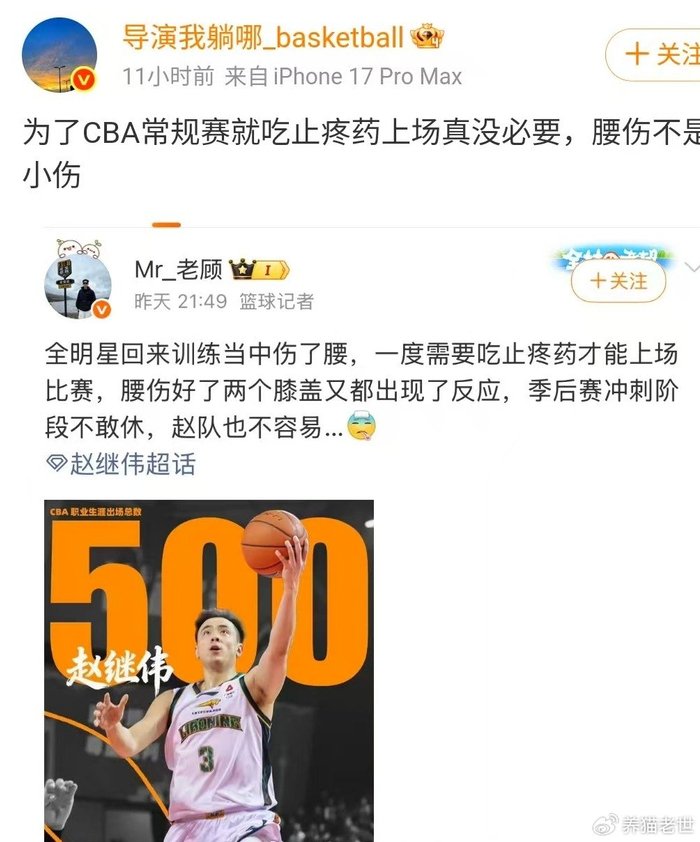View the 赵继伟 500 games post image
This screenshot has height=842, width=700.
click(209, 670)
